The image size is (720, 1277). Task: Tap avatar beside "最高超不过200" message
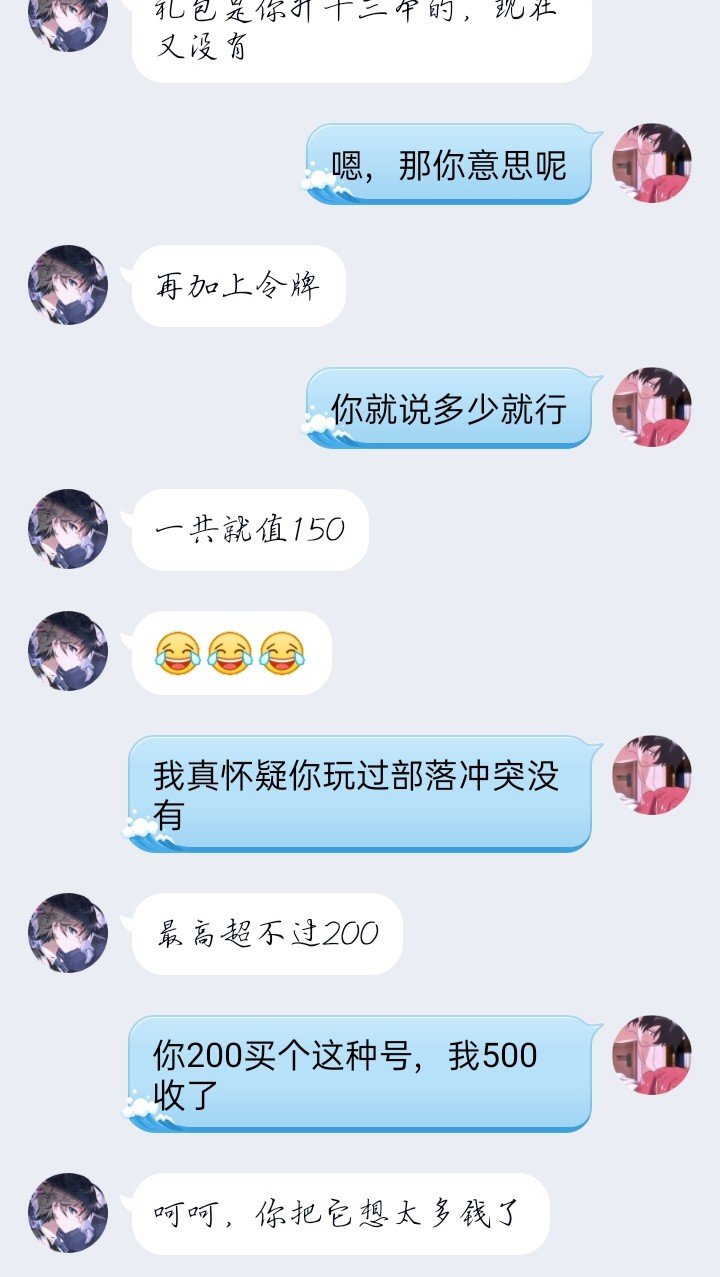click(68, 933)
